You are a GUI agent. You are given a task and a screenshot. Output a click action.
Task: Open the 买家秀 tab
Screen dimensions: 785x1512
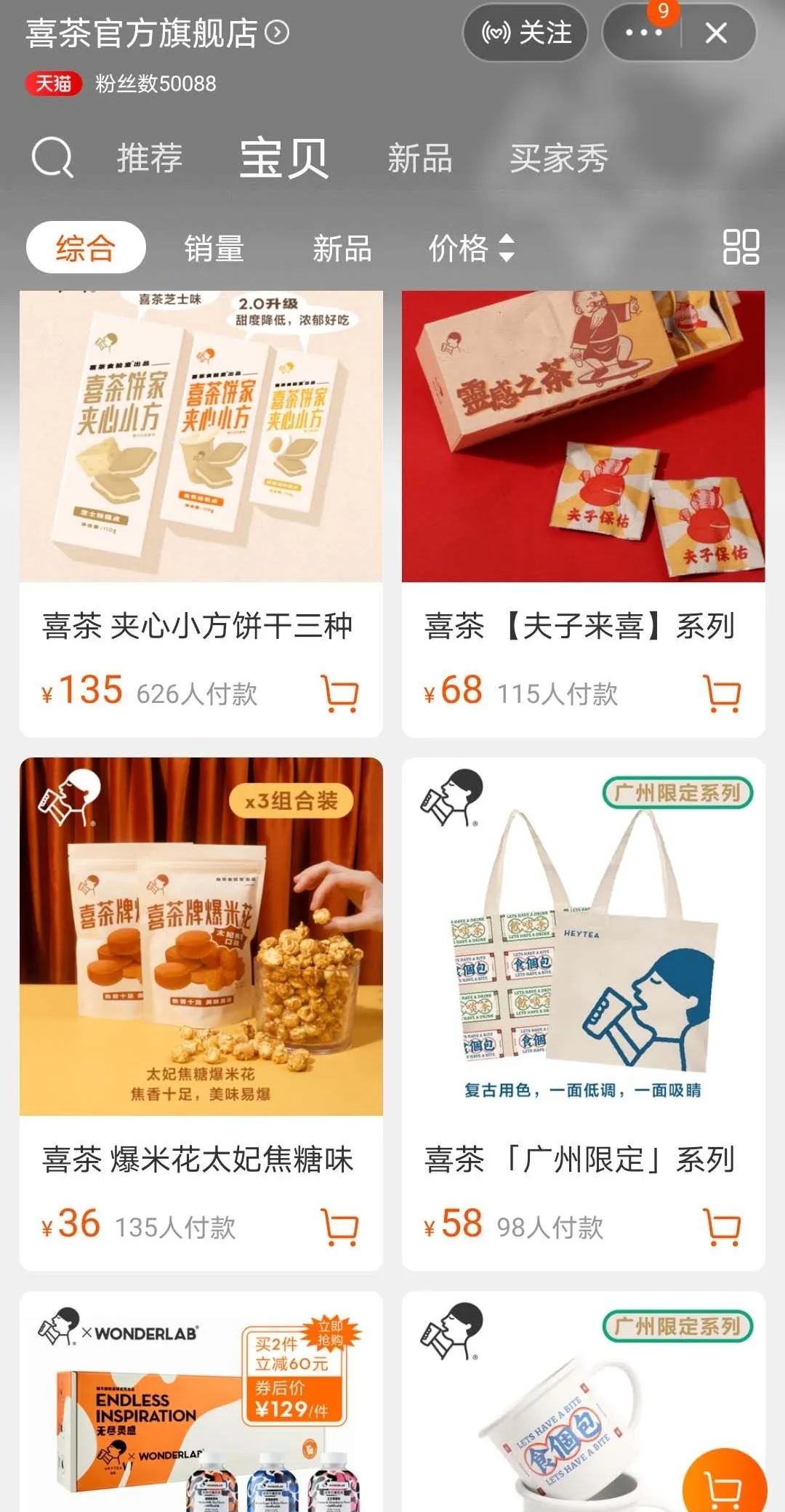pyautogui.click(x=558, y=158)
